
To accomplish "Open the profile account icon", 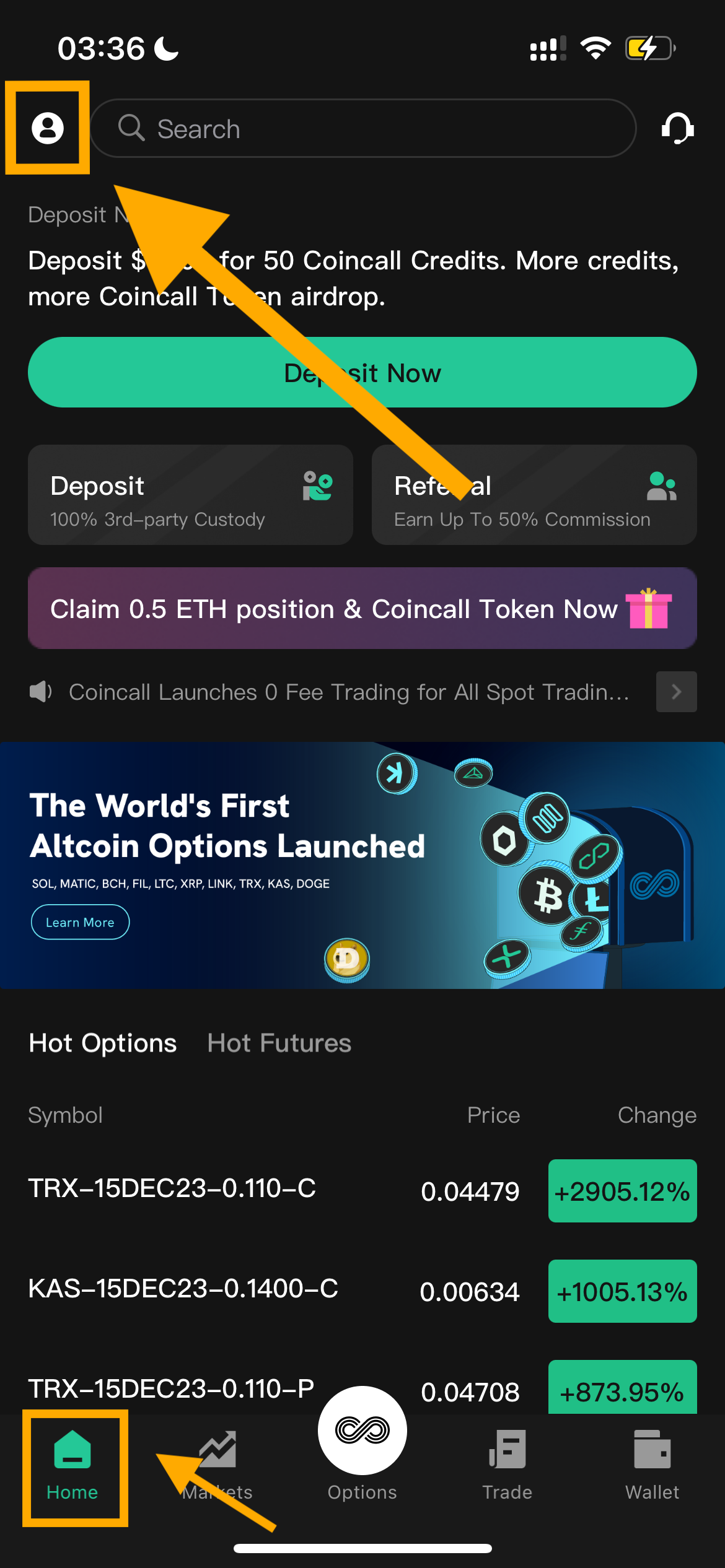I will [48, 128].
